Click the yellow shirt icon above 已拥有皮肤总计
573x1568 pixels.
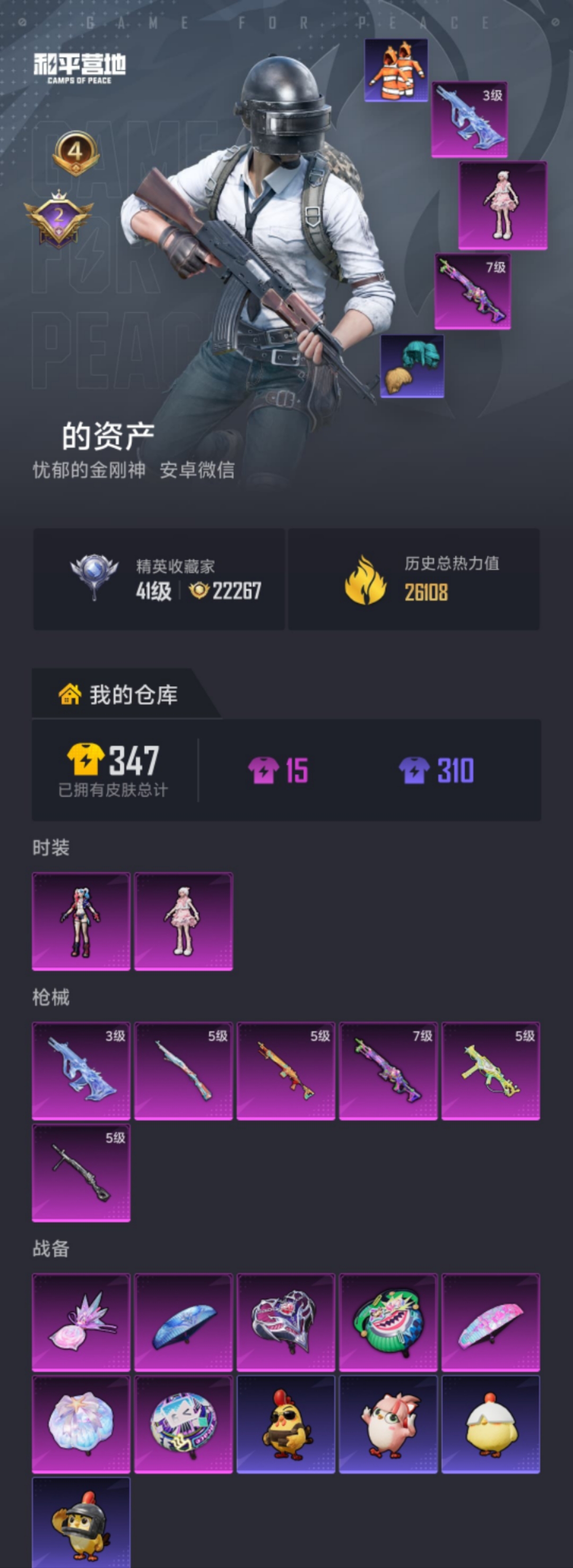point(87,761)
